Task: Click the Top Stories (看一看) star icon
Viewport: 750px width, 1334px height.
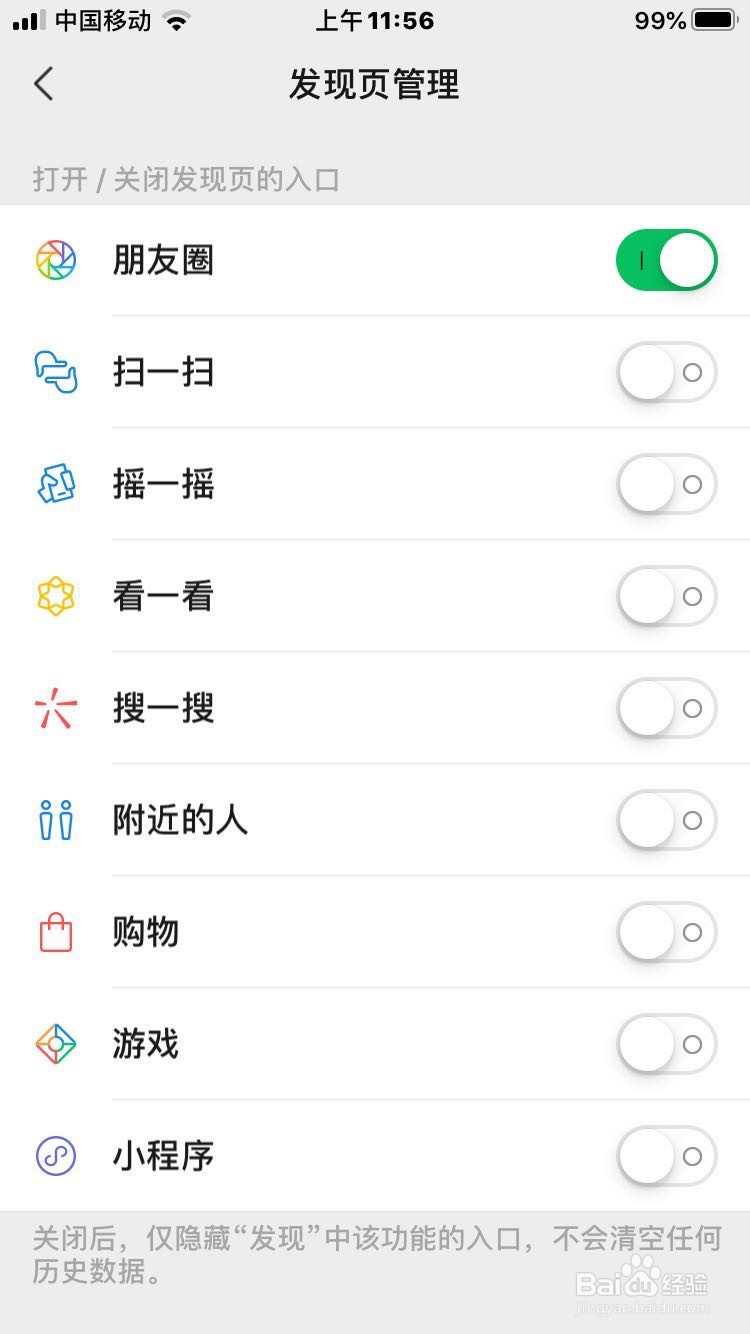Action: [x=55, y=596]
